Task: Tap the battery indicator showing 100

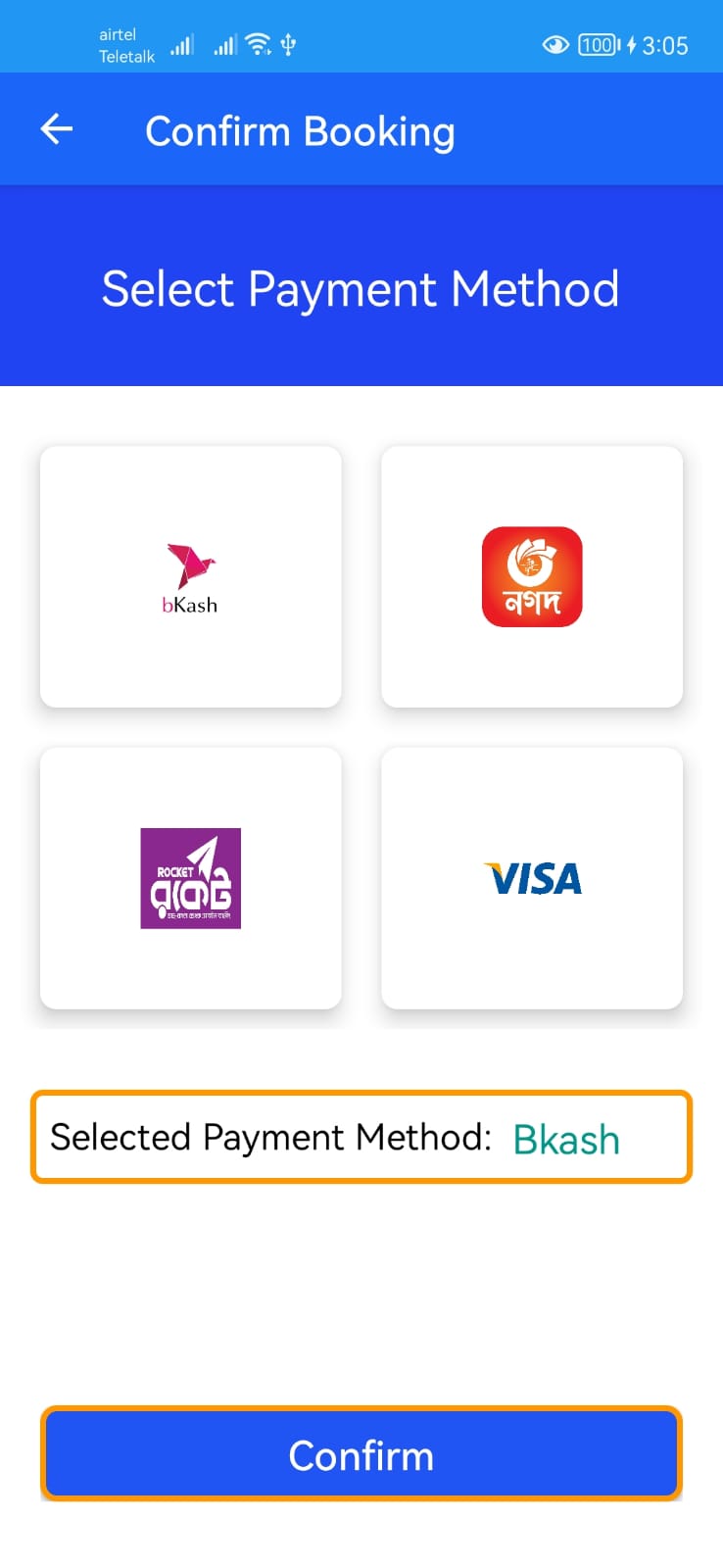Action: click(x=597, y=44)
